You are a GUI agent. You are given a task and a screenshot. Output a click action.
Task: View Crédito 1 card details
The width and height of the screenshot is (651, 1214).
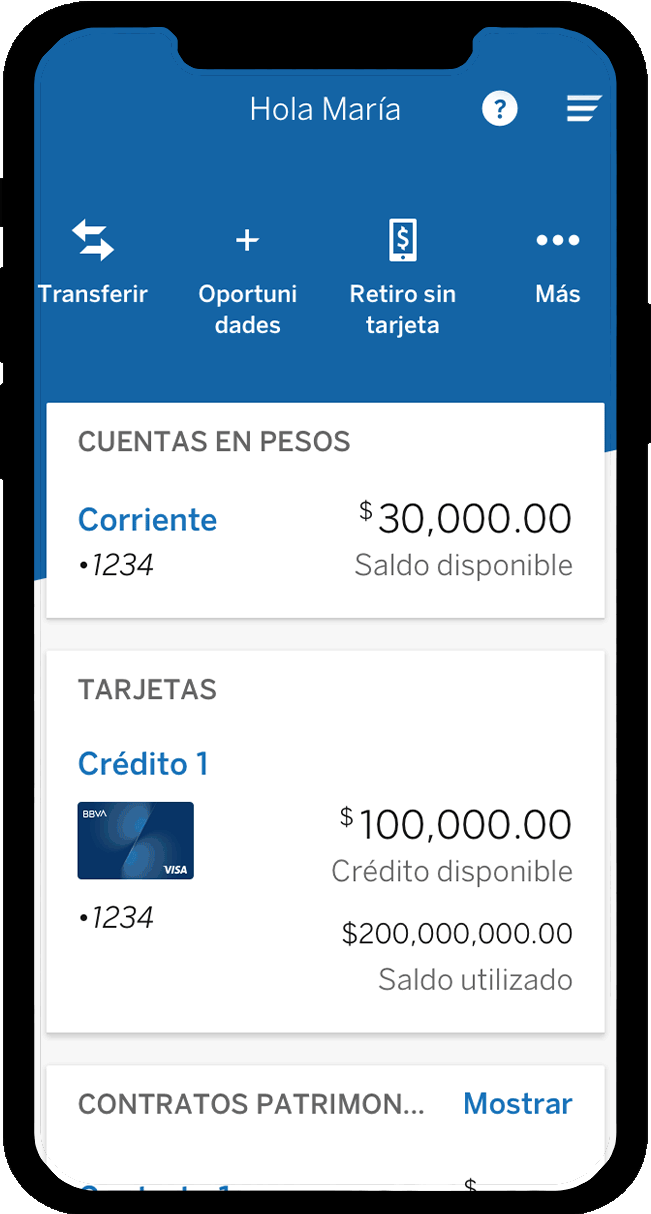coord(143,764)
